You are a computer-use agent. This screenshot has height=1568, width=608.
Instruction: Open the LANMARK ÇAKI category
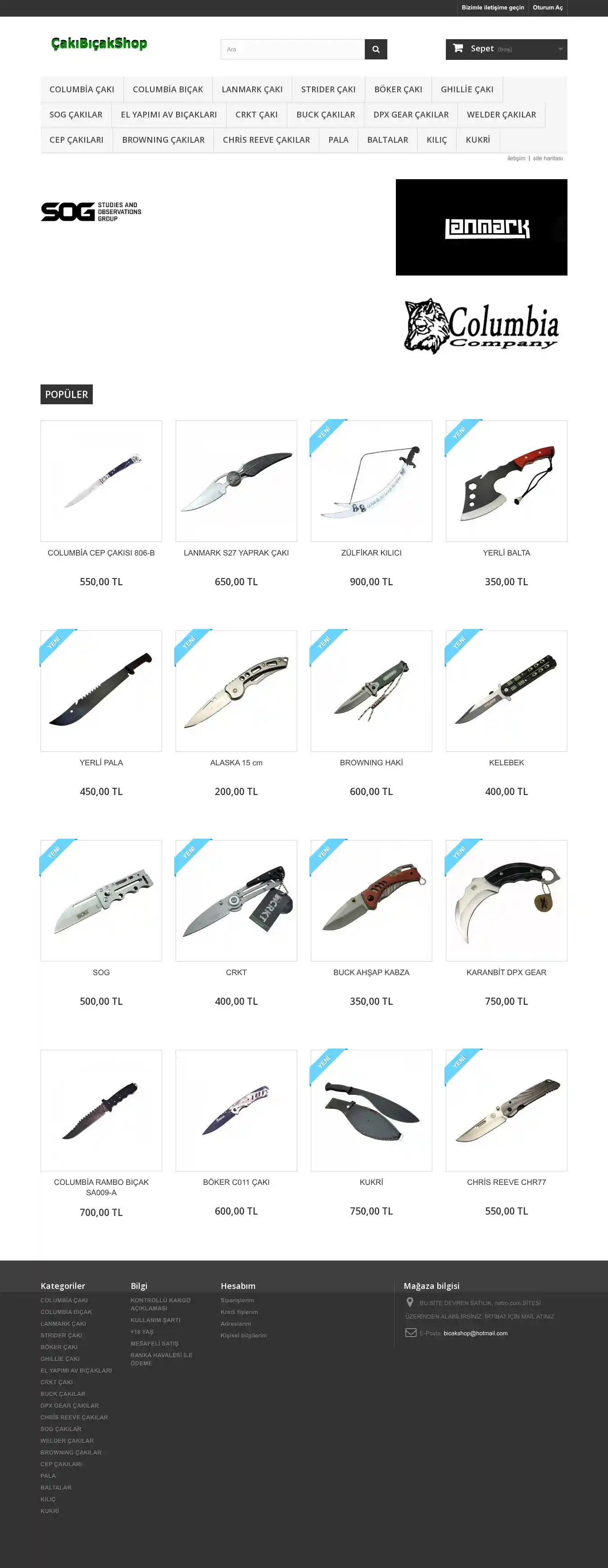point(252,90)
